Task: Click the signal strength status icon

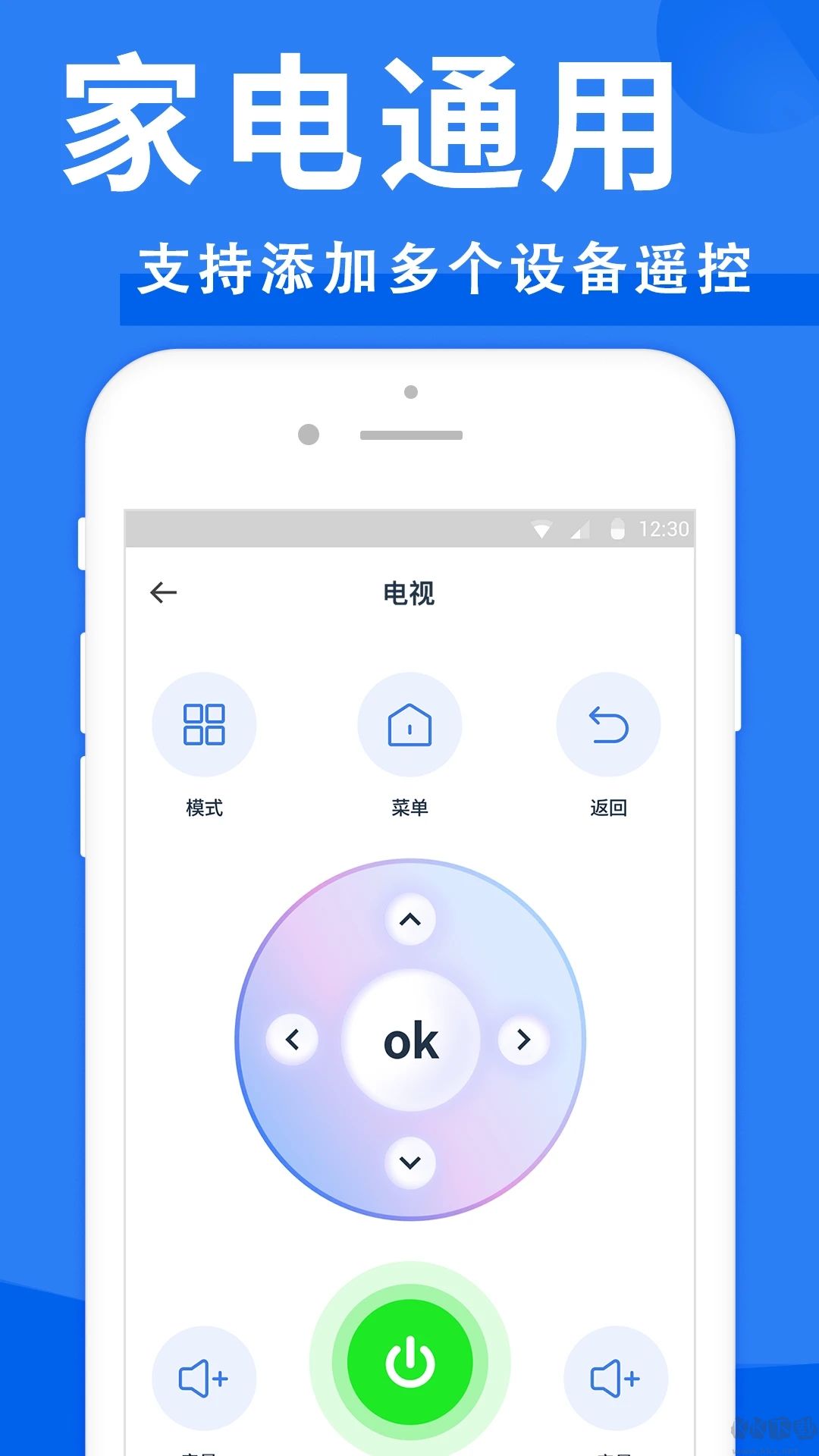Action: tap(581, 529)
